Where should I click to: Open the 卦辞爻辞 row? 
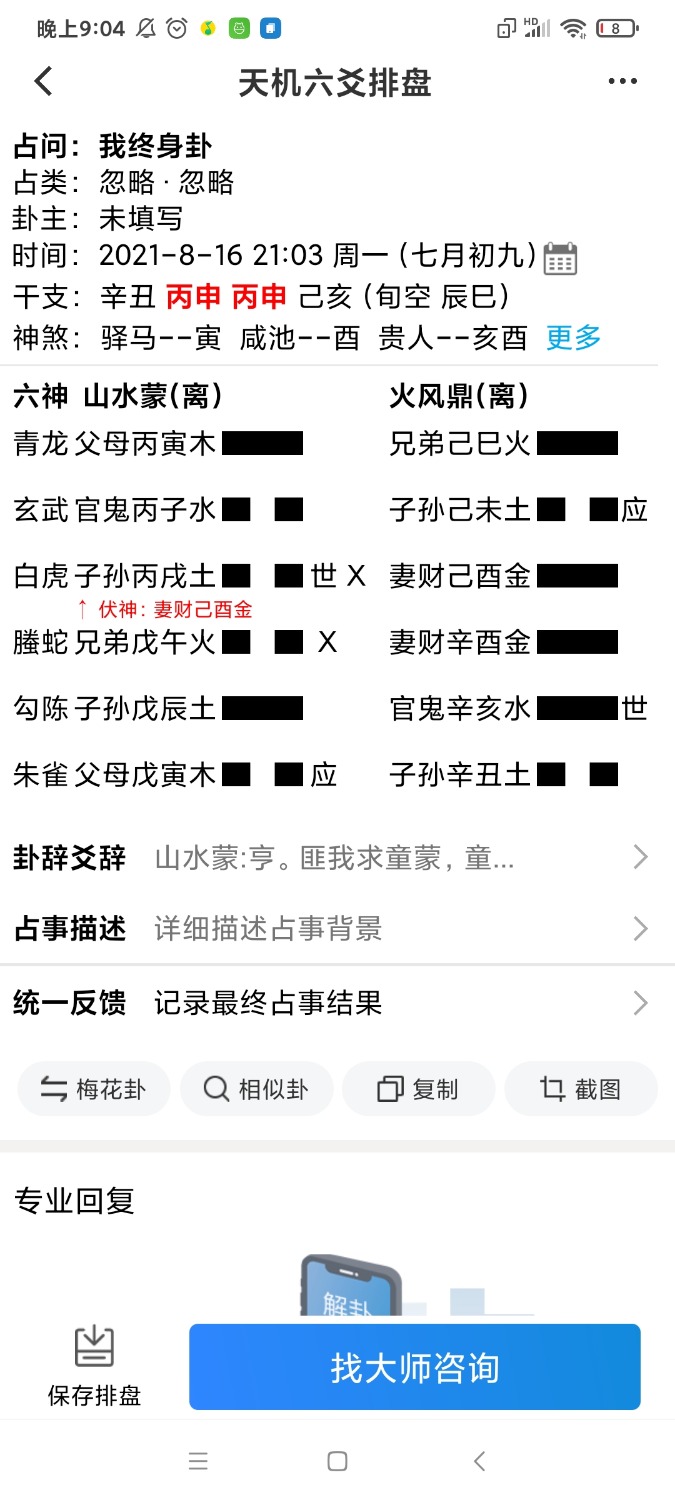coord(337,857)
